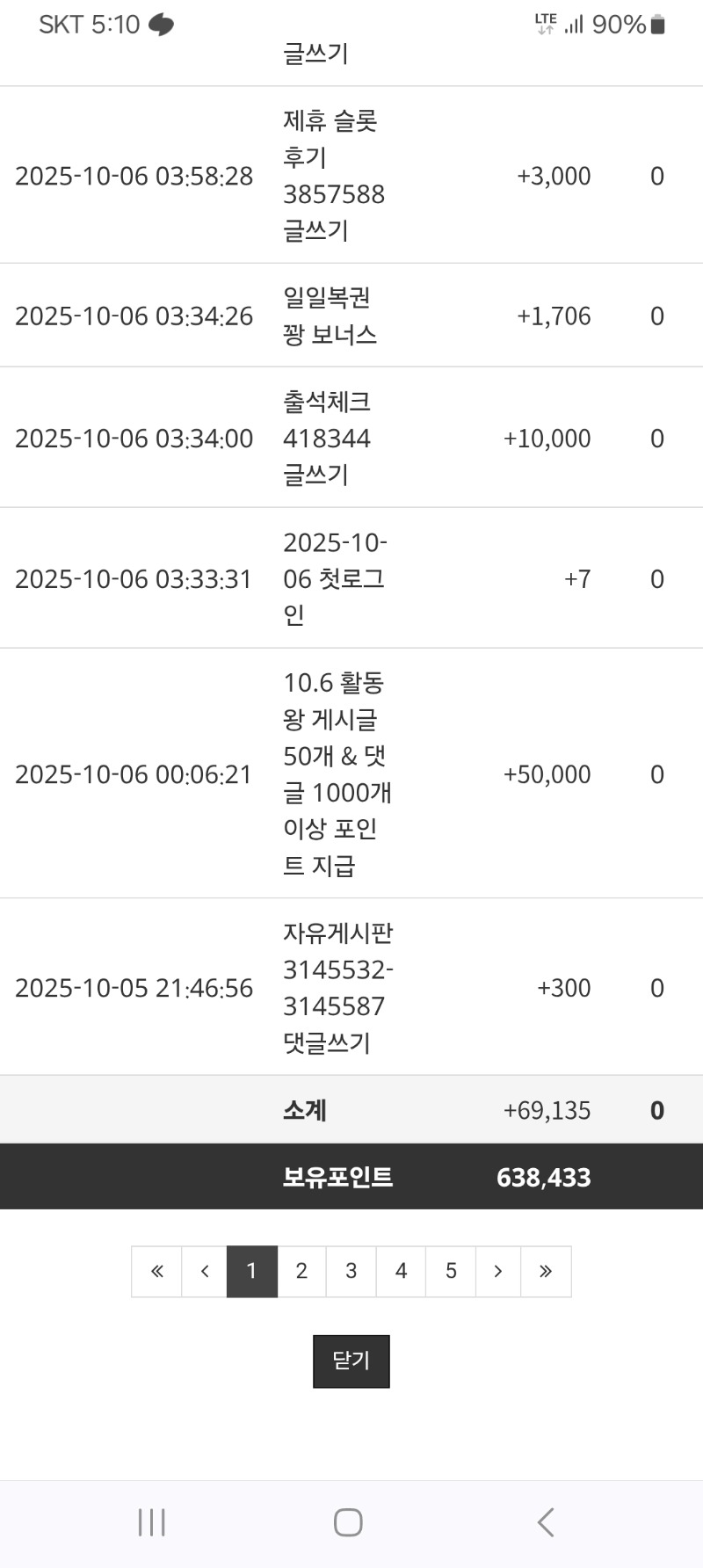Go to the next page arrow
Viewport: 703px width, 1568px height.
(x=498, y=1271)
